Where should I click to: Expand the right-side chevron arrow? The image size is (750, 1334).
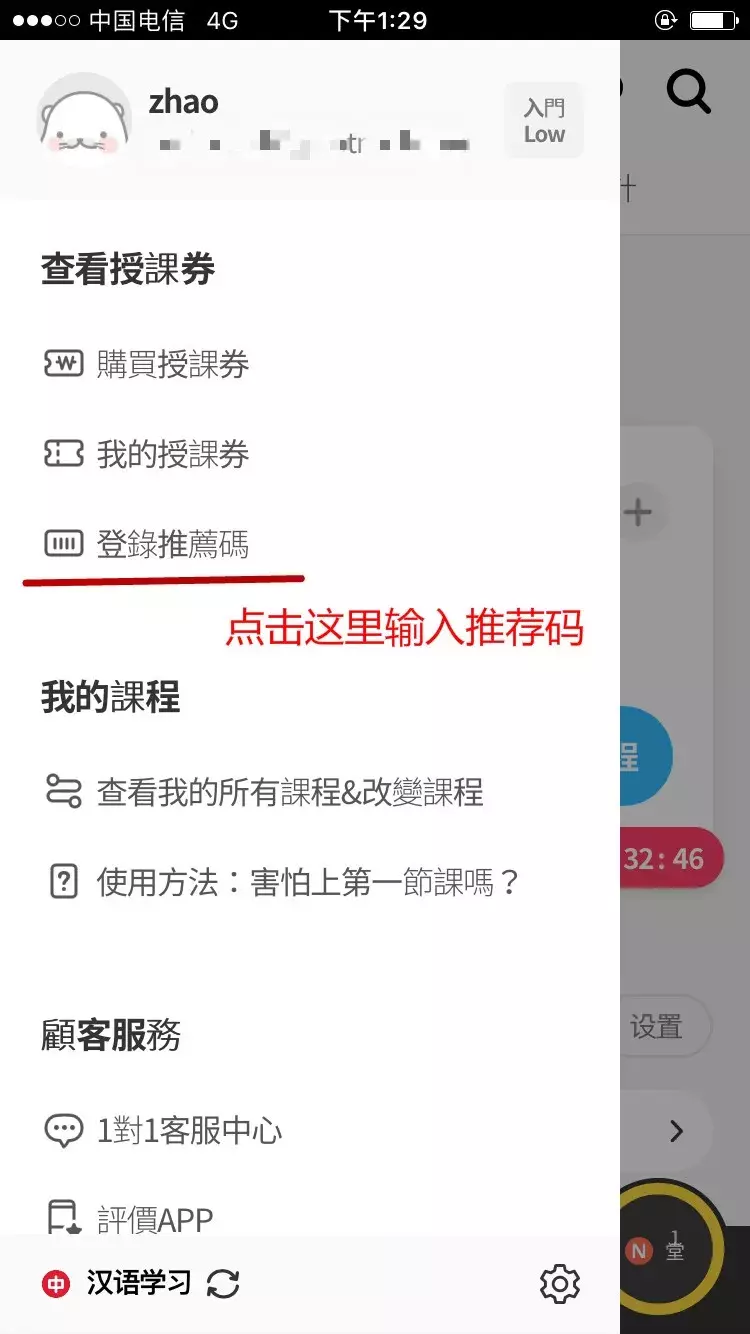(676, 1131)
